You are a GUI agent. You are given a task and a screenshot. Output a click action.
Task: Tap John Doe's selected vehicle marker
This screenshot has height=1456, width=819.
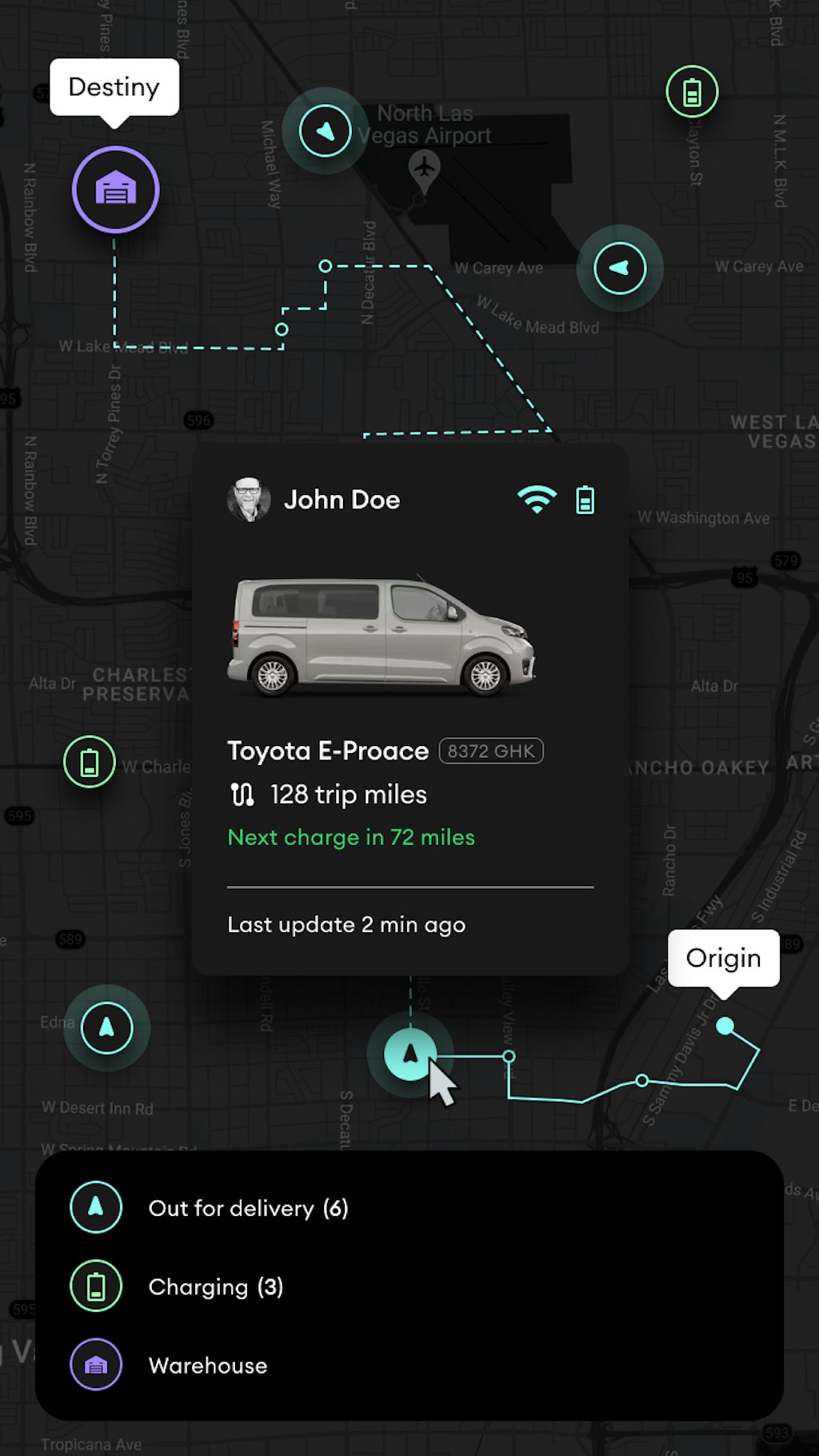409,1055
